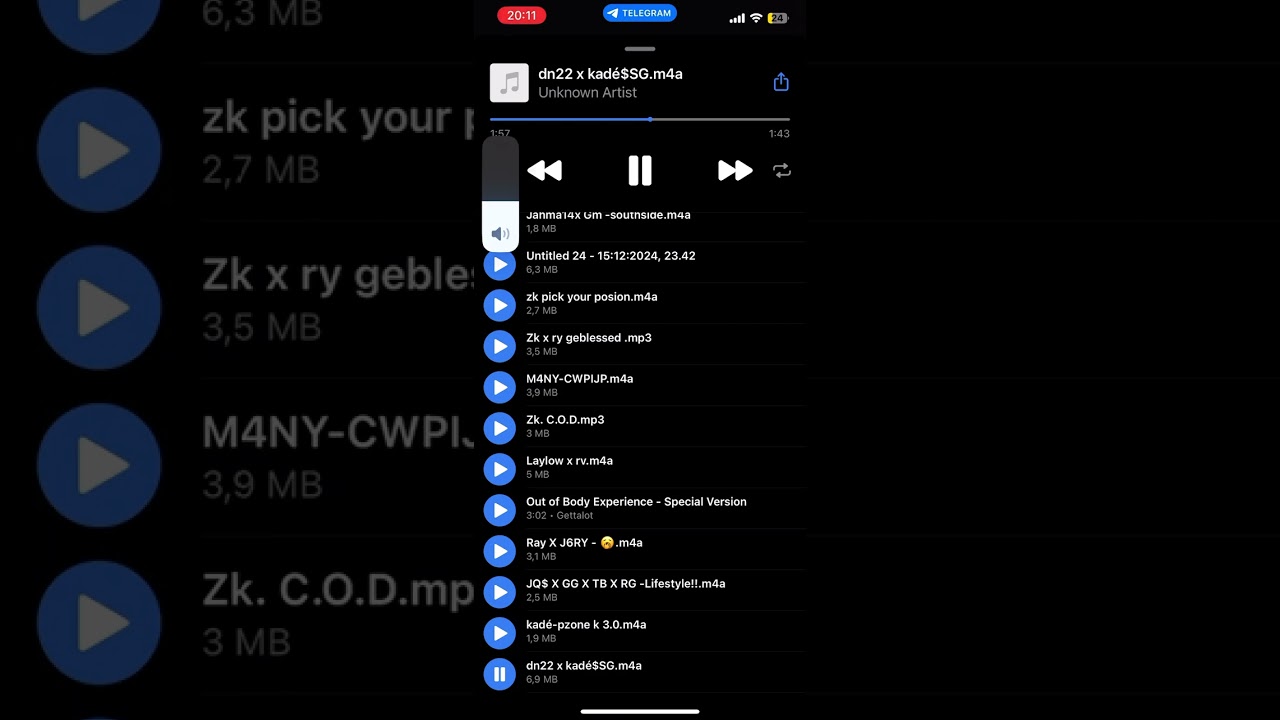Return to Telegram via the status pill
The height and width of the screenshot is (720, 1280).
(640, 13)
